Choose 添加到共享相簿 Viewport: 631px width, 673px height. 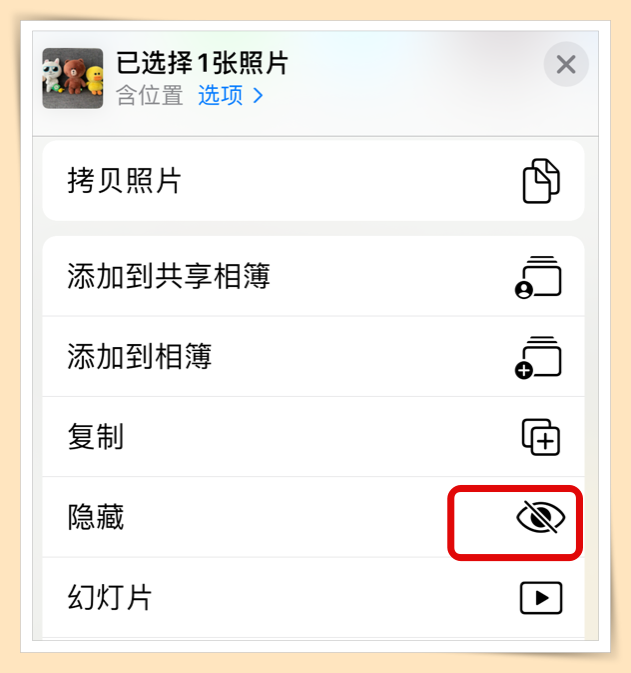(x=312, y=277)
